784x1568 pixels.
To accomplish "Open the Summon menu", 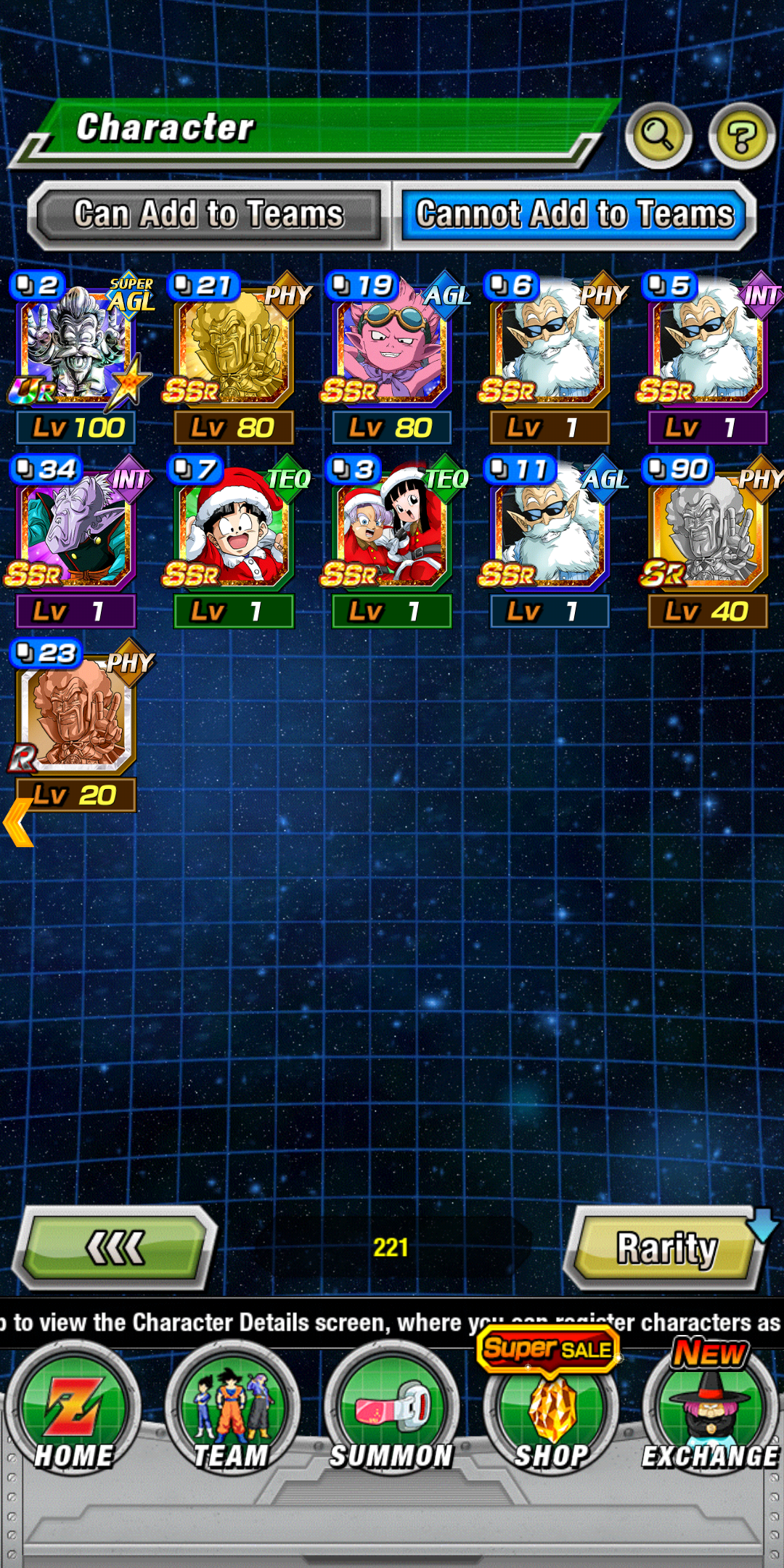I will (x=392, y=1410).
